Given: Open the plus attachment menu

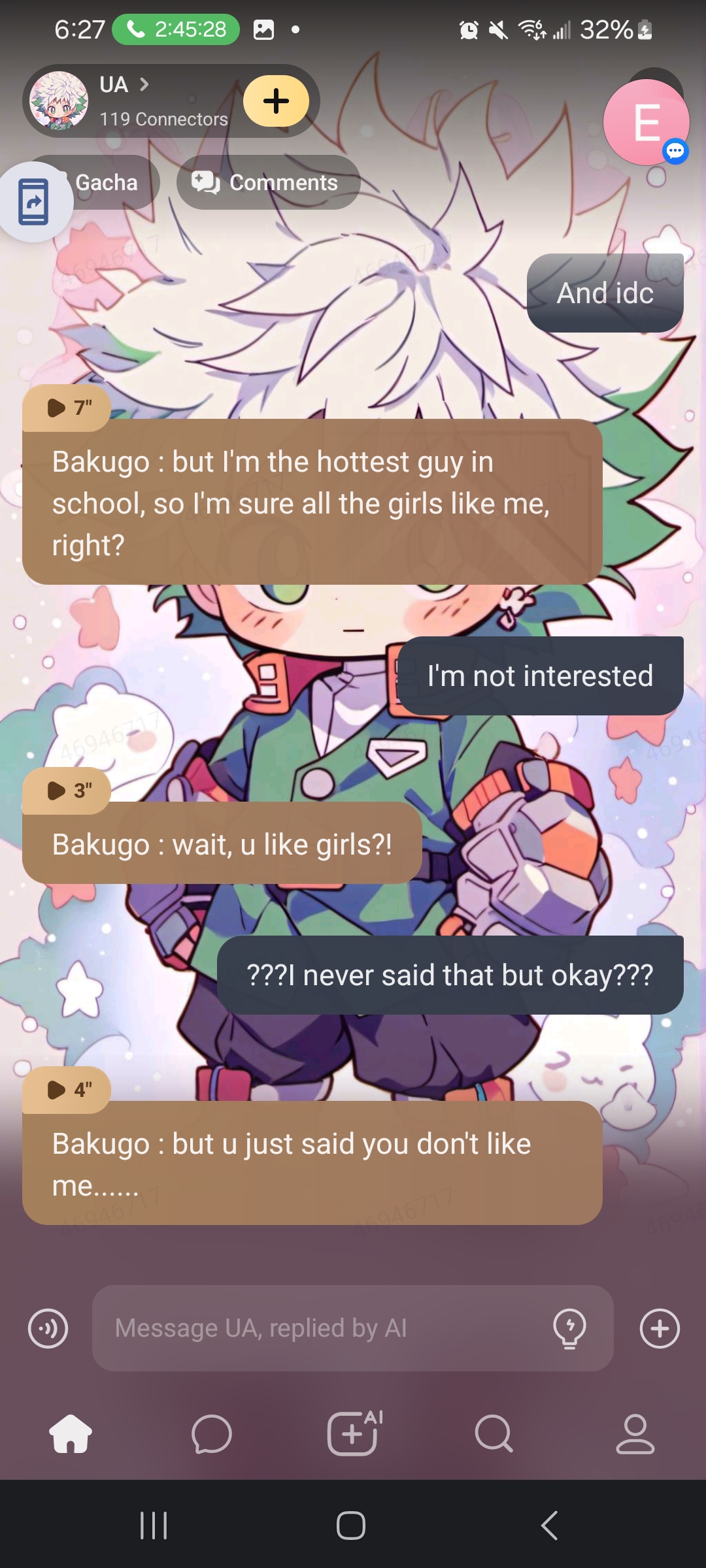Looking at the screenshot, I should pos(660,1328).
